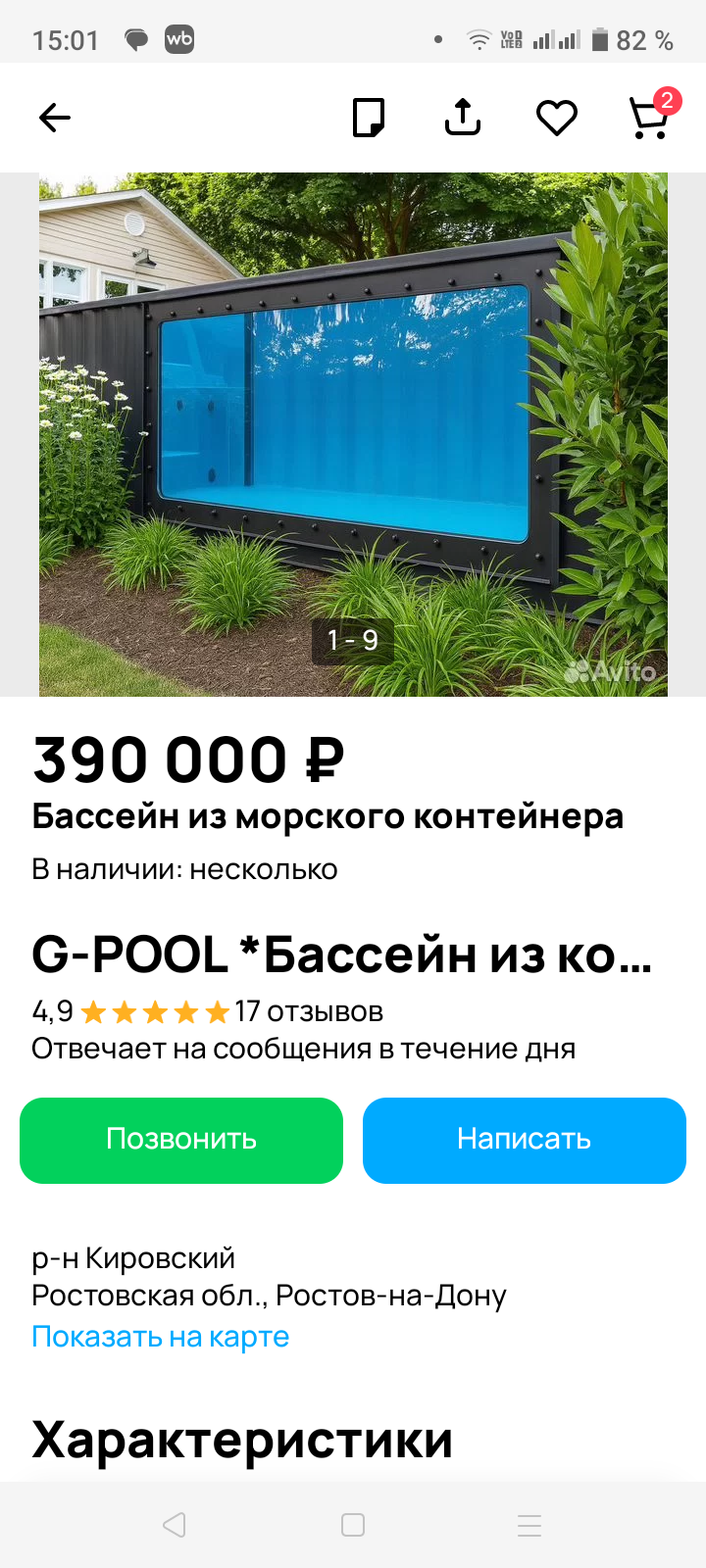Image resolution: width=706 pixels, height=1568 pixels.
Task: Add listing to favorites with heart
Action: click(556, 119)
